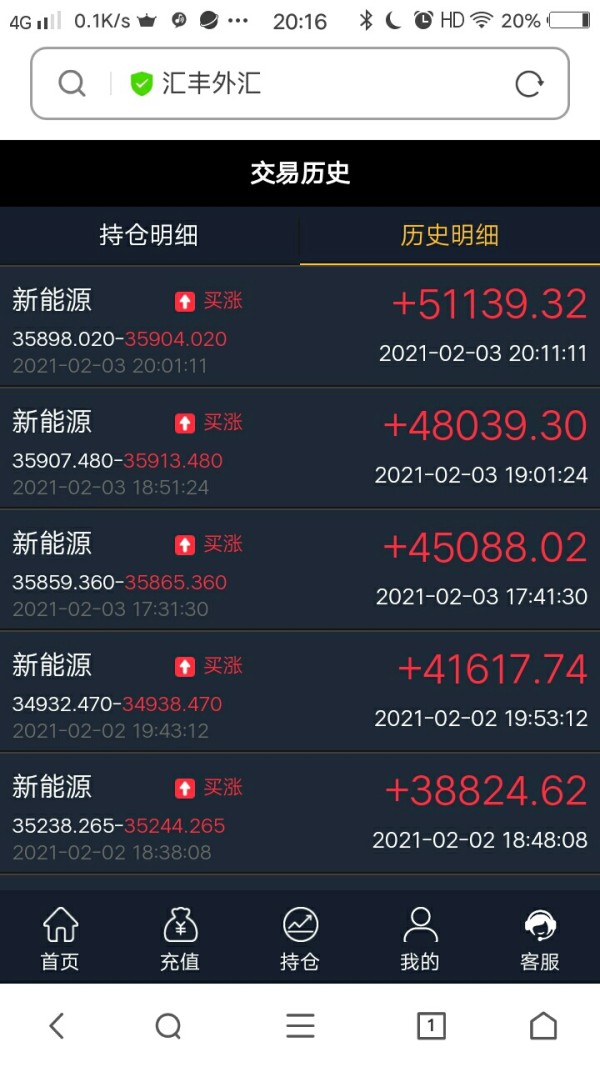Tap the browser search magnifier in bottom bar
The width and height of the screenshot is (600, 1067).
coord(168,1025)
